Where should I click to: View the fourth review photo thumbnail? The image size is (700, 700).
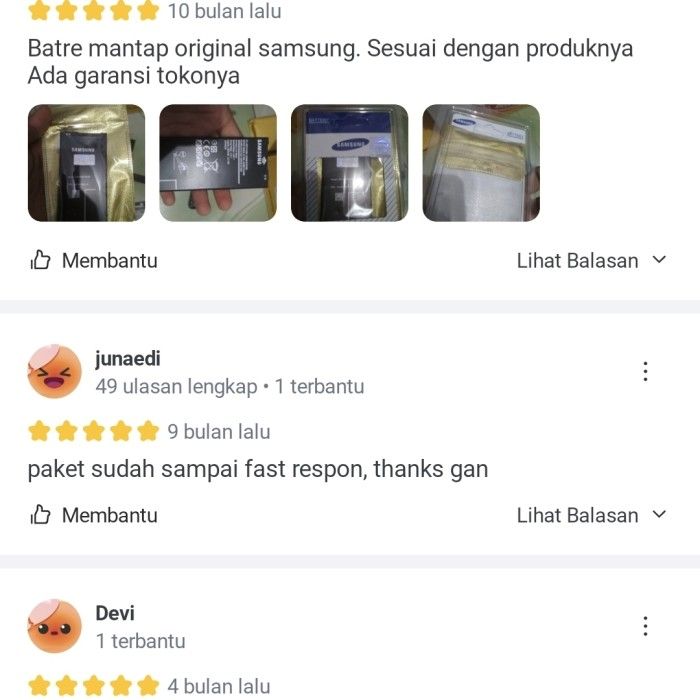click(481, 163)
